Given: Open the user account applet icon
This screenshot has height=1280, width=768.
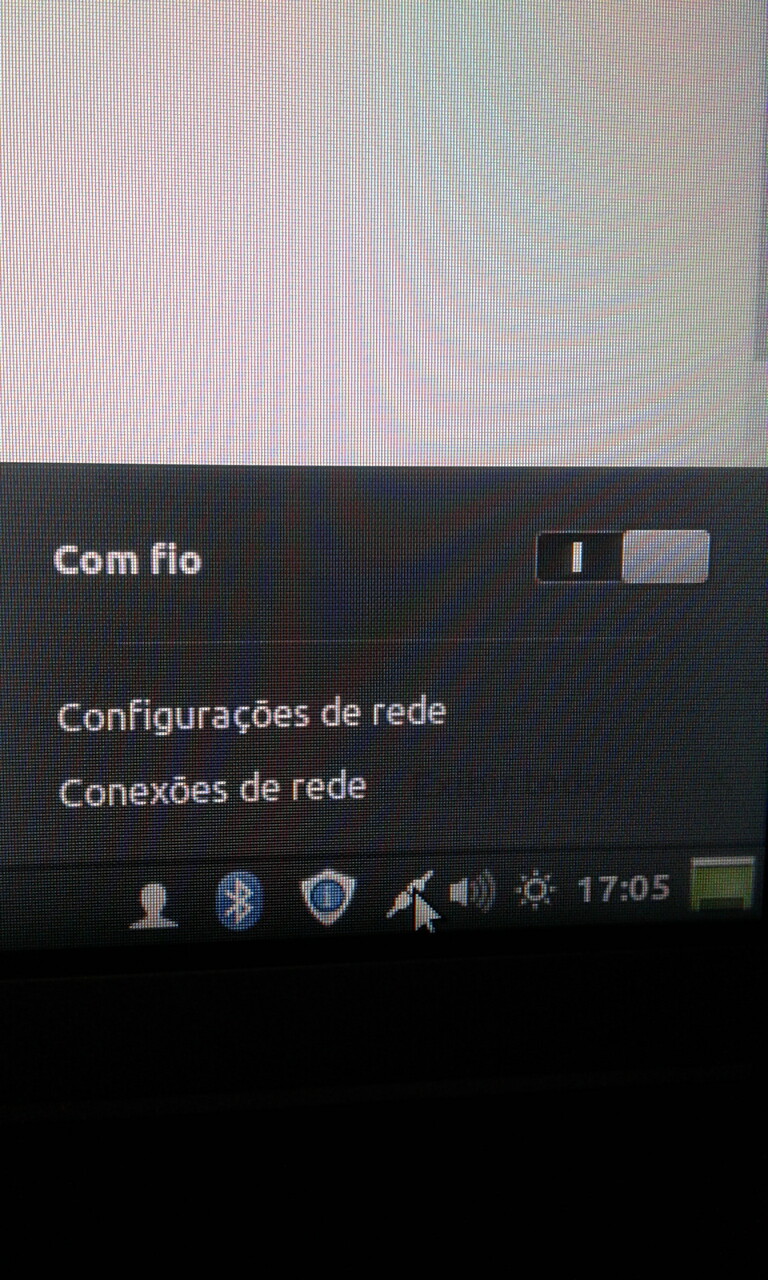Looking at the screenshot, I should (x=154, y=905).
